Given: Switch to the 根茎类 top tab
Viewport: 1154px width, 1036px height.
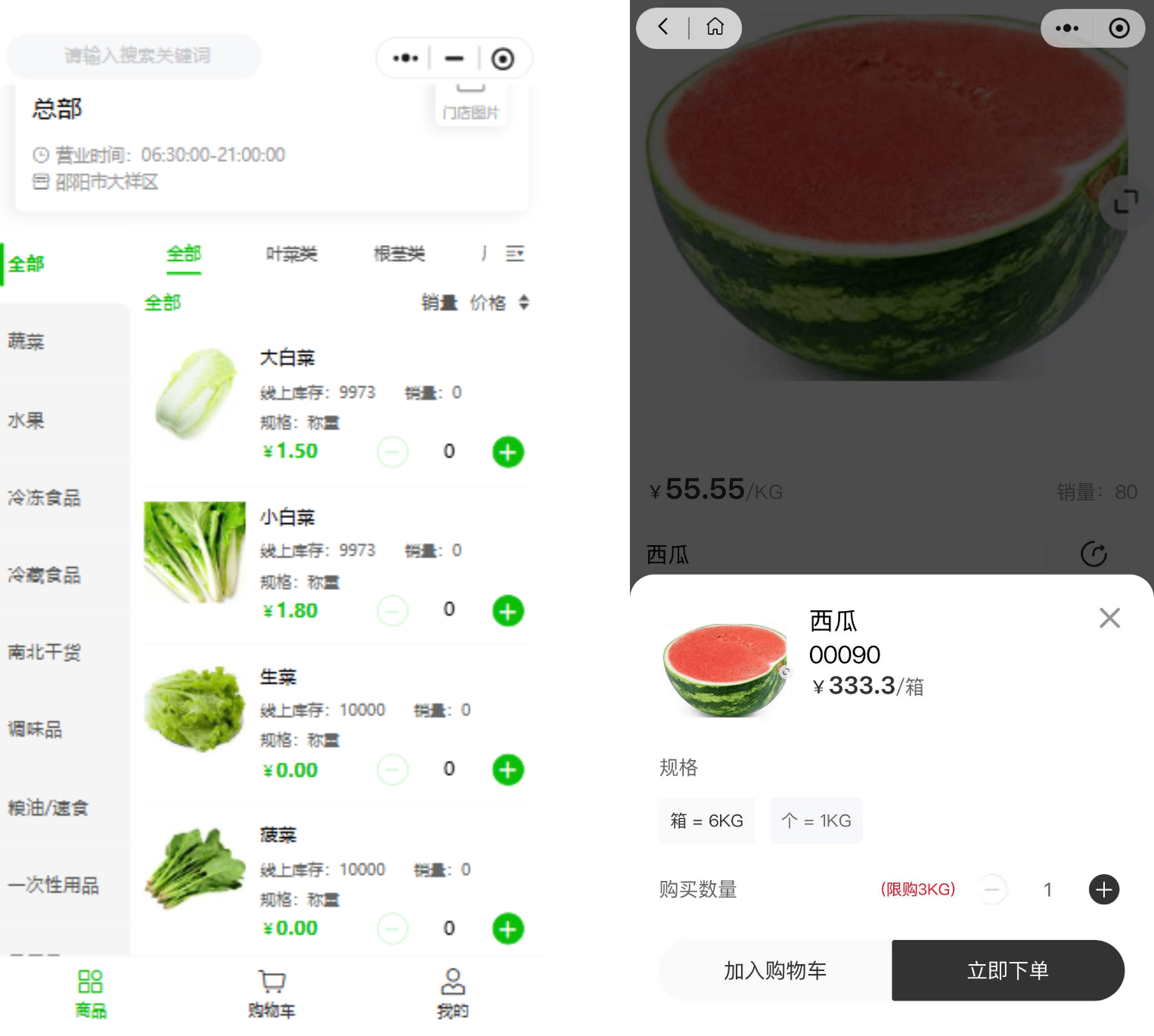Looking at the screenshot, I should point(399,254).
